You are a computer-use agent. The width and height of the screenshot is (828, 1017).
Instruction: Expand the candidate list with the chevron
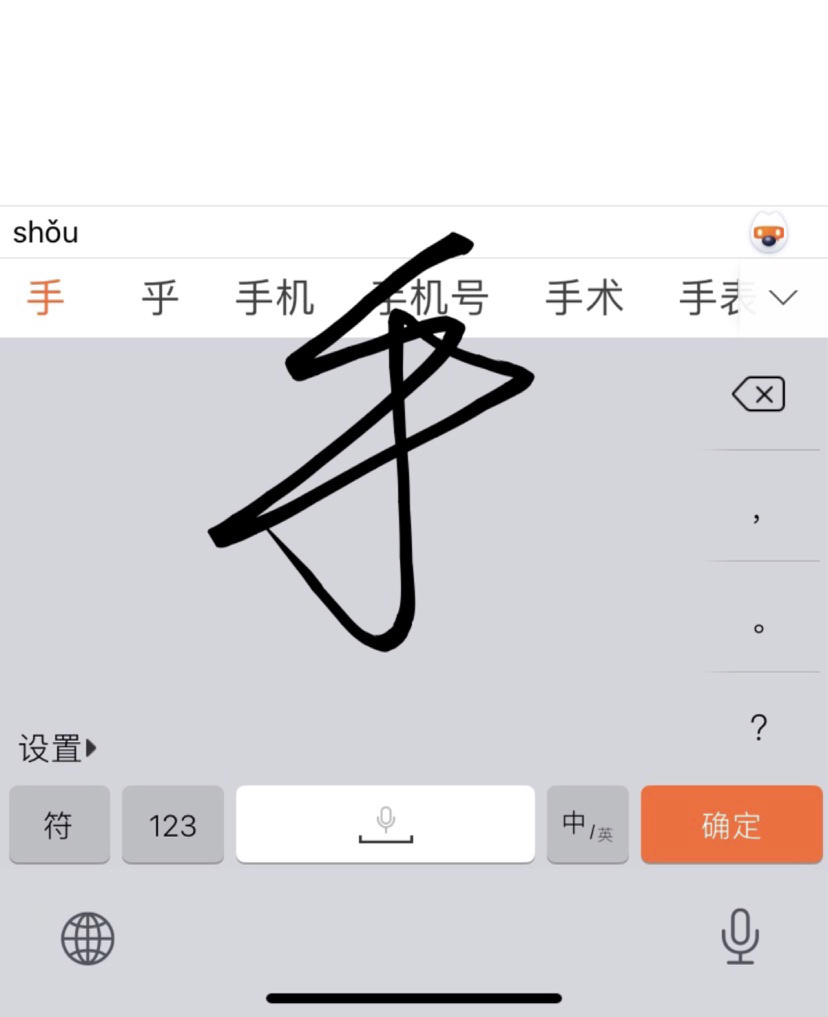point(783,297)
